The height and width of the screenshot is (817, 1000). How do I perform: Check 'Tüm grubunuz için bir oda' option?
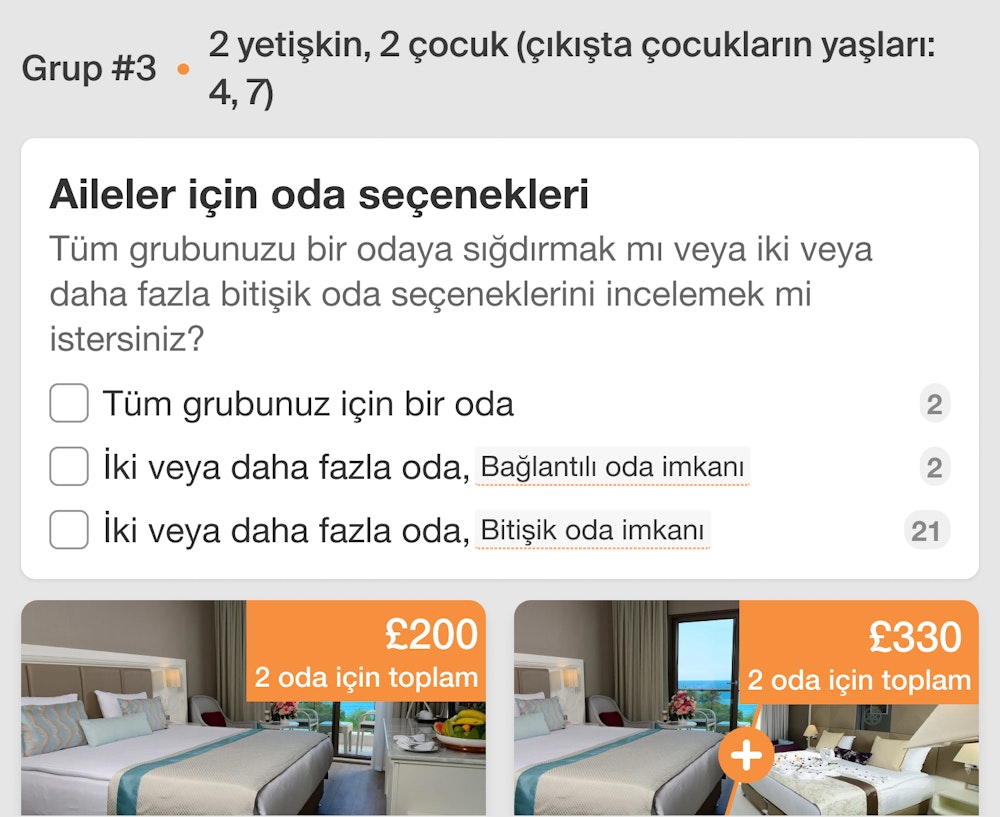[69, 404]
